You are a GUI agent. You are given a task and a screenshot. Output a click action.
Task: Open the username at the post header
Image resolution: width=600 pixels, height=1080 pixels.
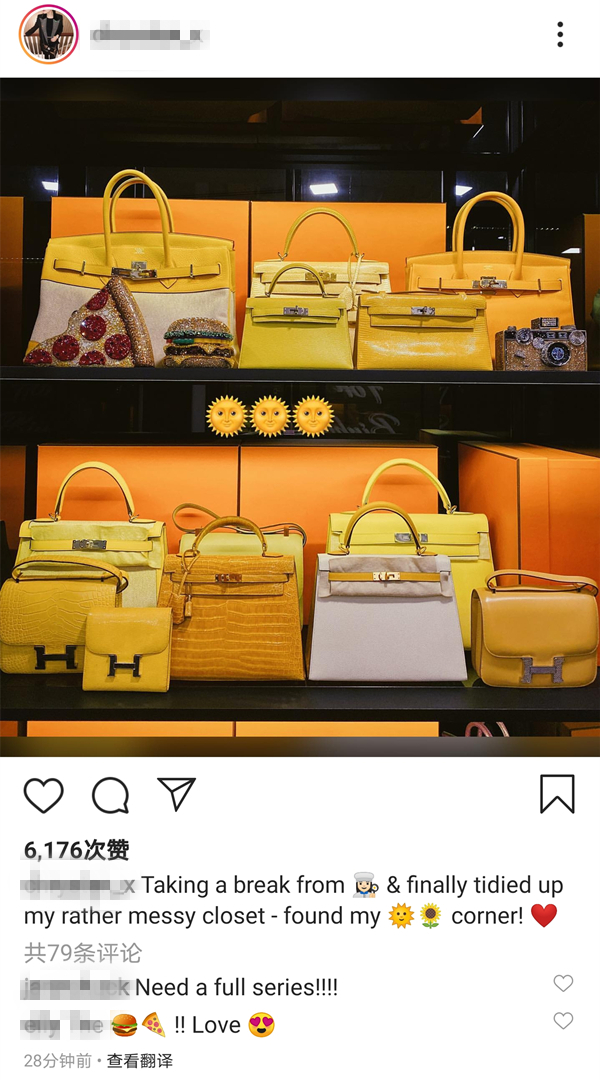(x=148, y=36)
